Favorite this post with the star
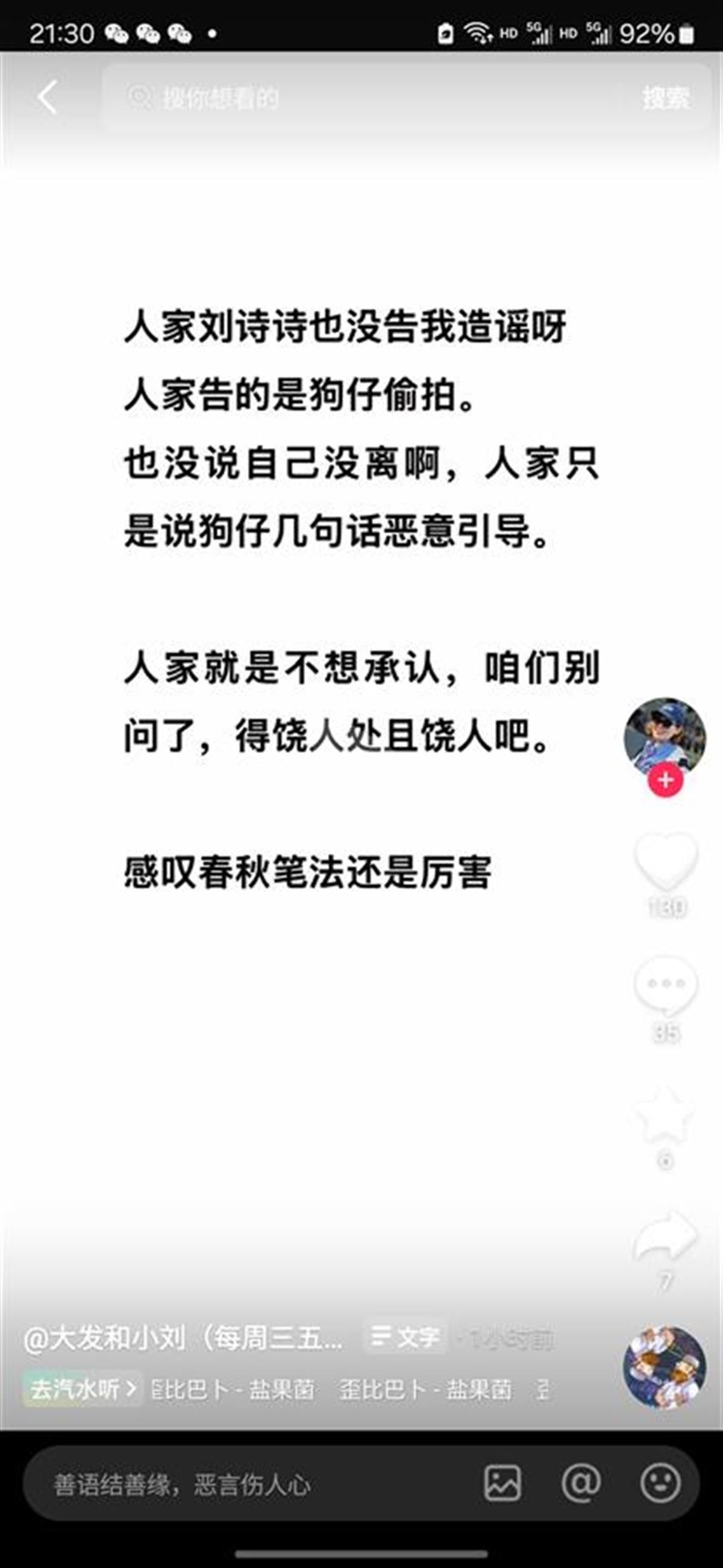Image resolution: width=723 pixels, height=1568 pixels. (666, 1115)
